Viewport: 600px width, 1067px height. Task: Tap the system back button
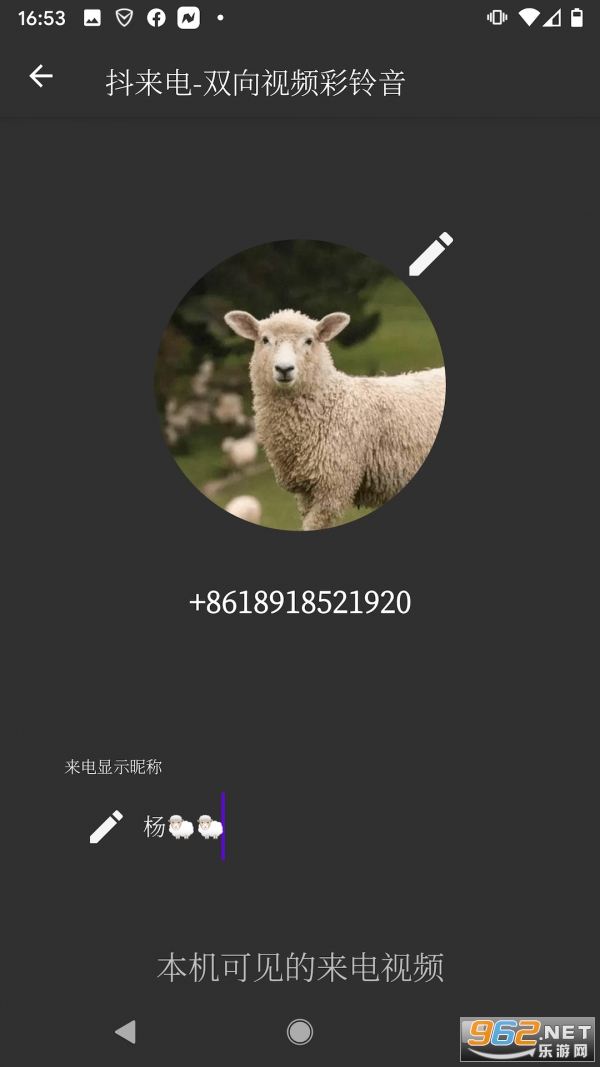(125, 1031)
